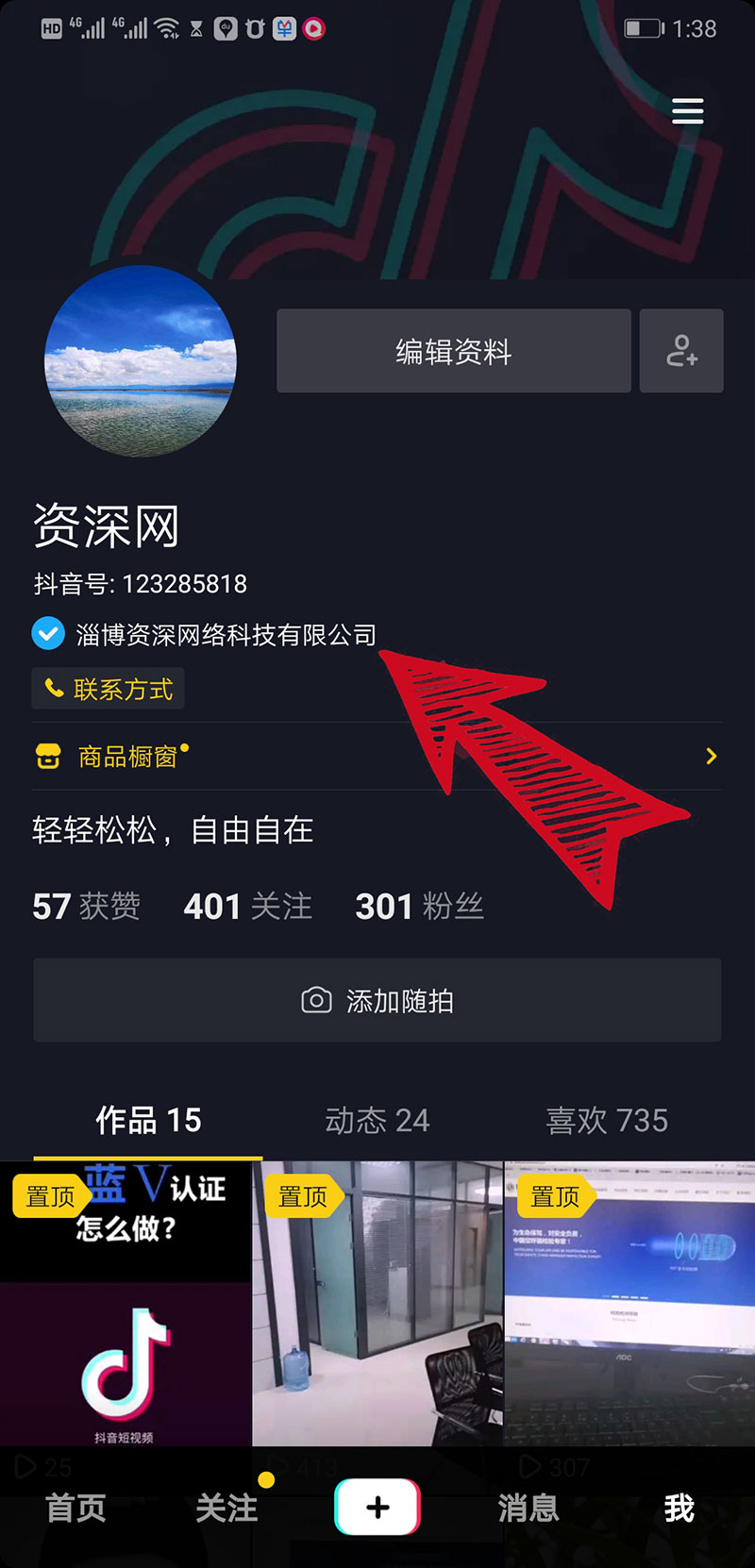Image resolution: width=755 pixels, height=1568 pixels.
Task: Tap 添加随拍 to add a story
Action: pyautogui.click(x=377, y=1000)
